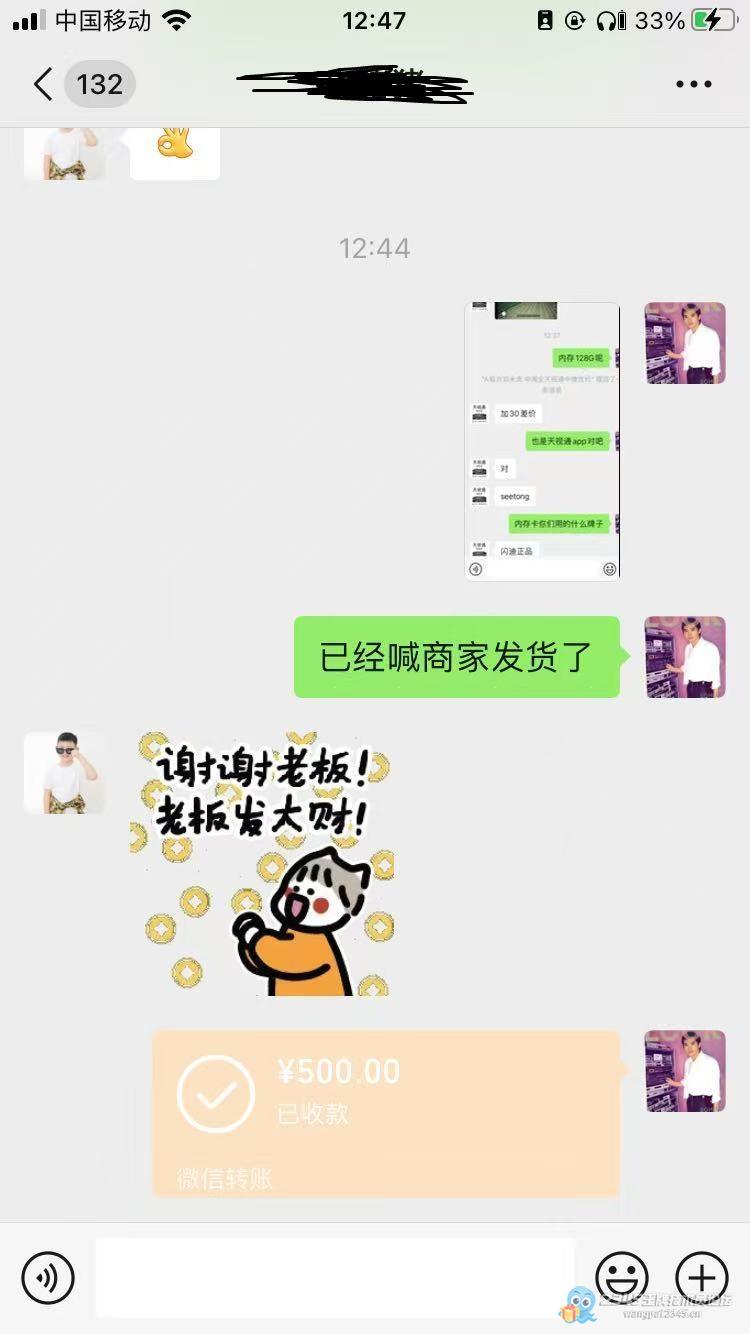View the contact's avatar beside the sticker

[65, 772]
